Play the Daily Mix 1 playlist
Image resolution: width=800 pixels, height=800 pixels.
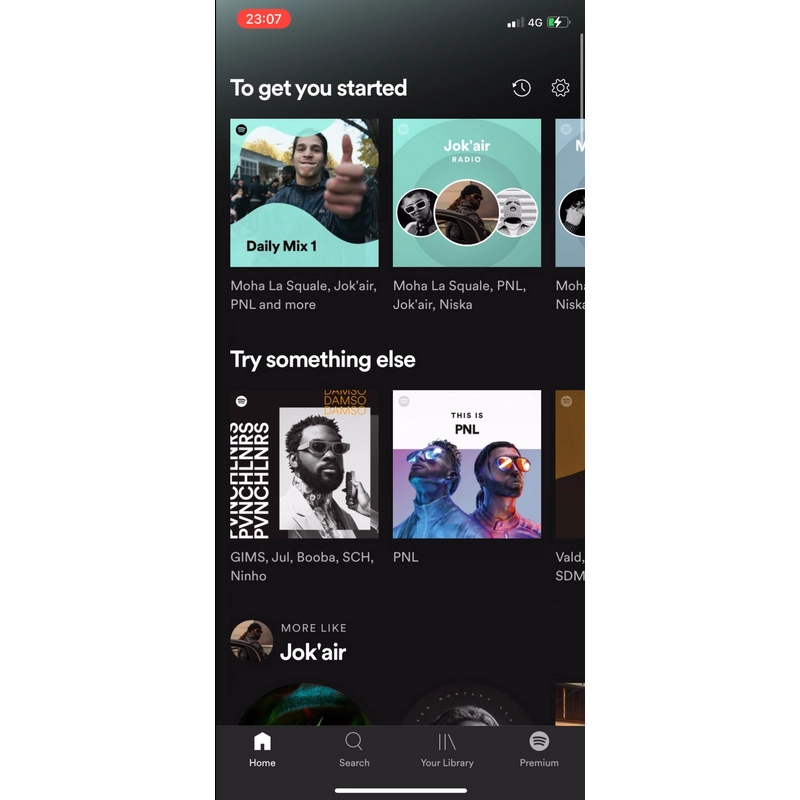point(304,193)
